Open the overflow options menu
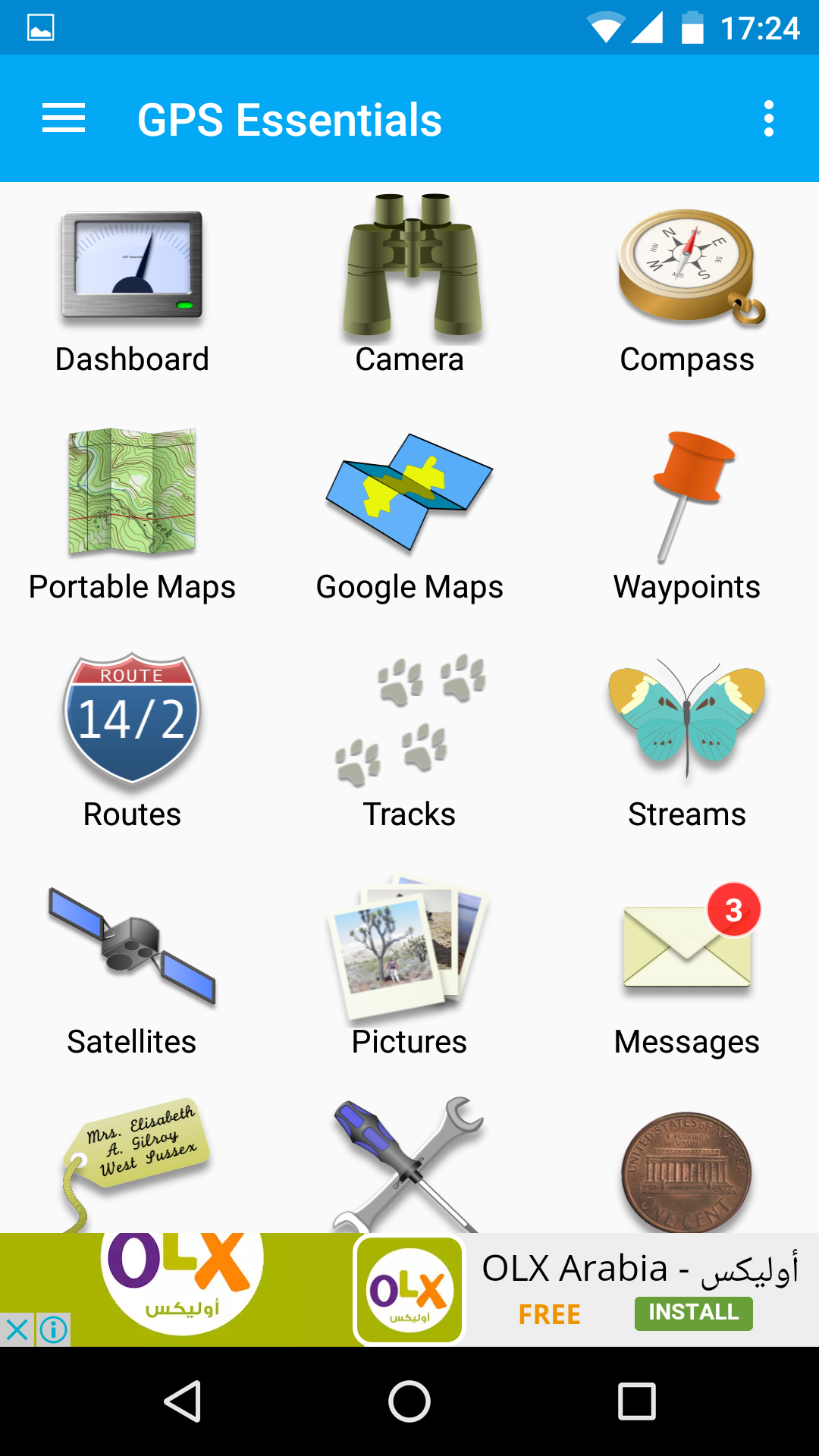819x1456 pixels. click(769, 119)
